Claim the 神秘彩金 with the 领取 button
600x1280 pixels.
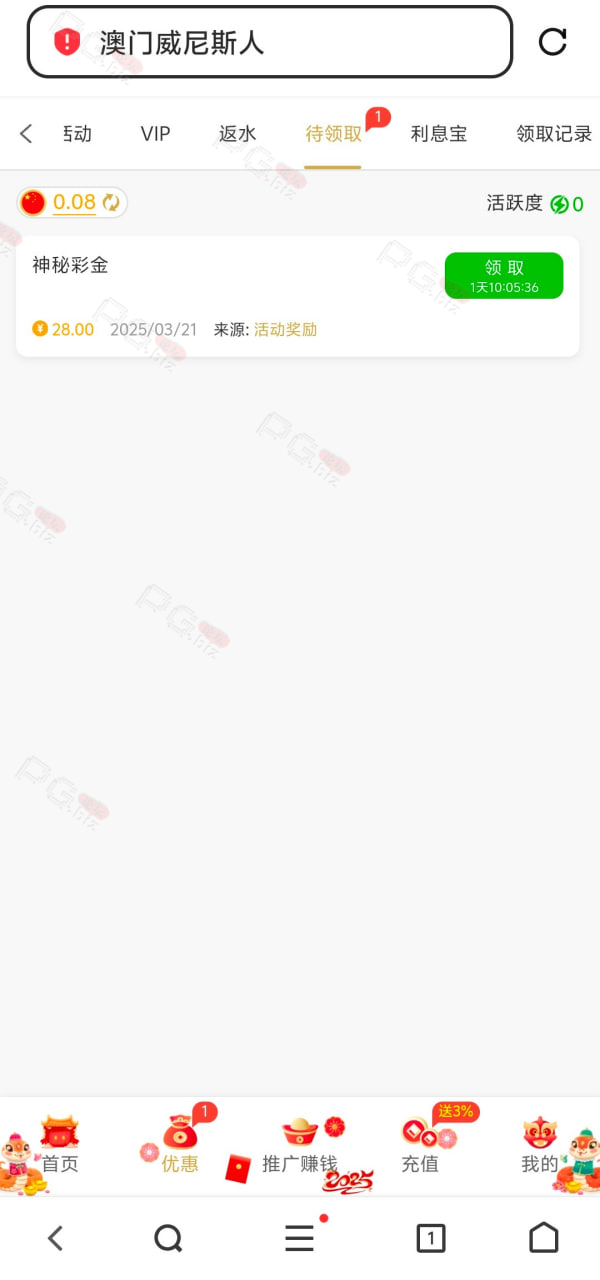point(504,275)
